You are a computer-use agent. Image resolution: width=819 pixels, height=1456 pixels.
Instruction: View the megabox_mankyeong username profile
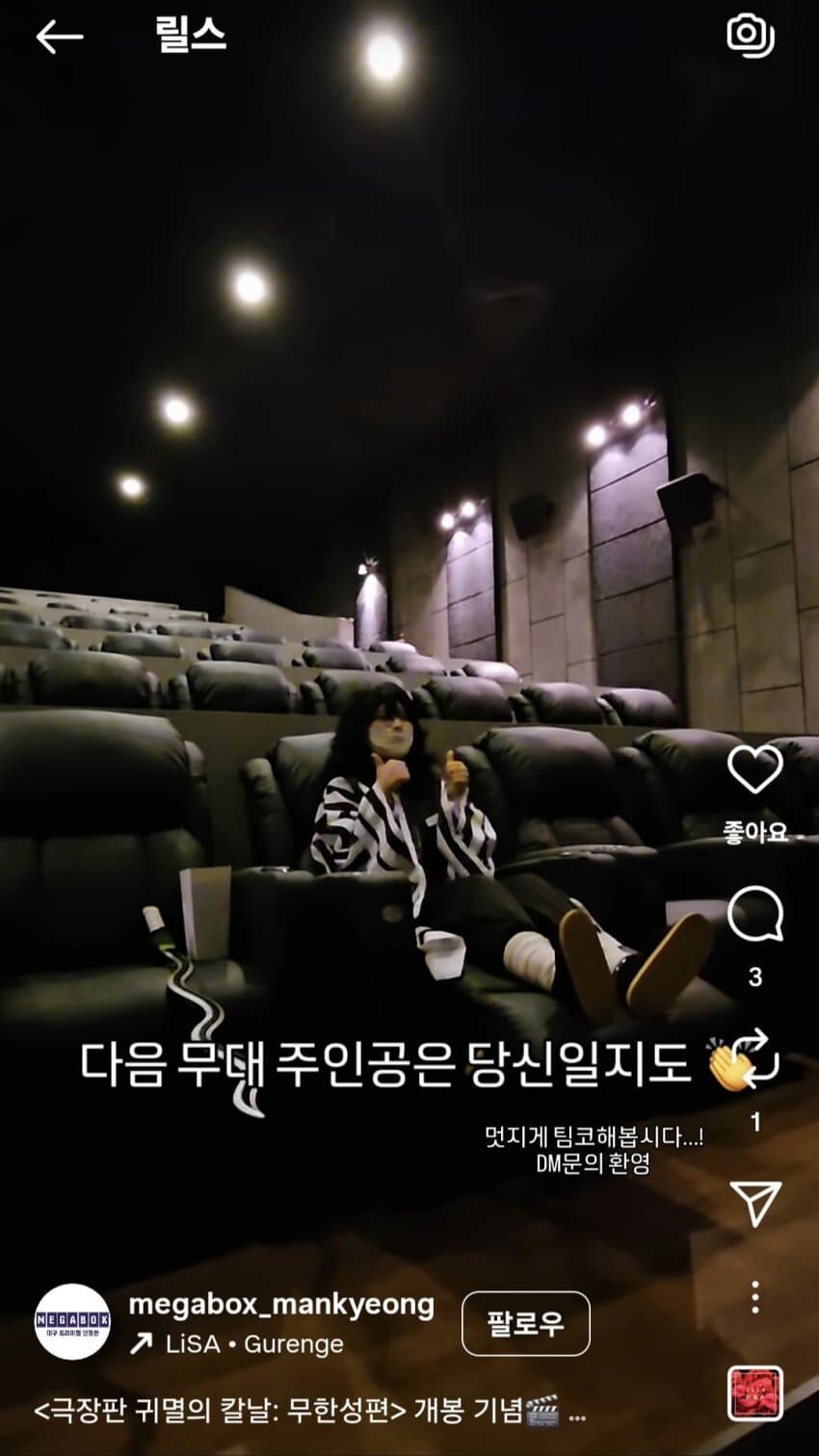pyautogui.click(x=281, y=1305)
